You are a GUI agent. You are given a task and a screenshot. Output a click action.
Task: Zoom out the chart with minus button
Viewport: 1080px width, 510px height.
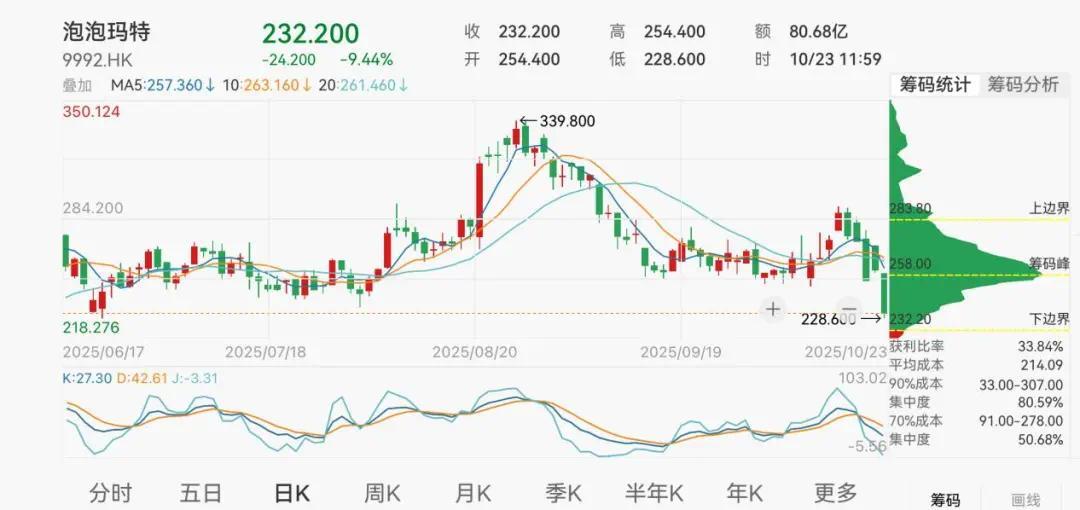849,309
